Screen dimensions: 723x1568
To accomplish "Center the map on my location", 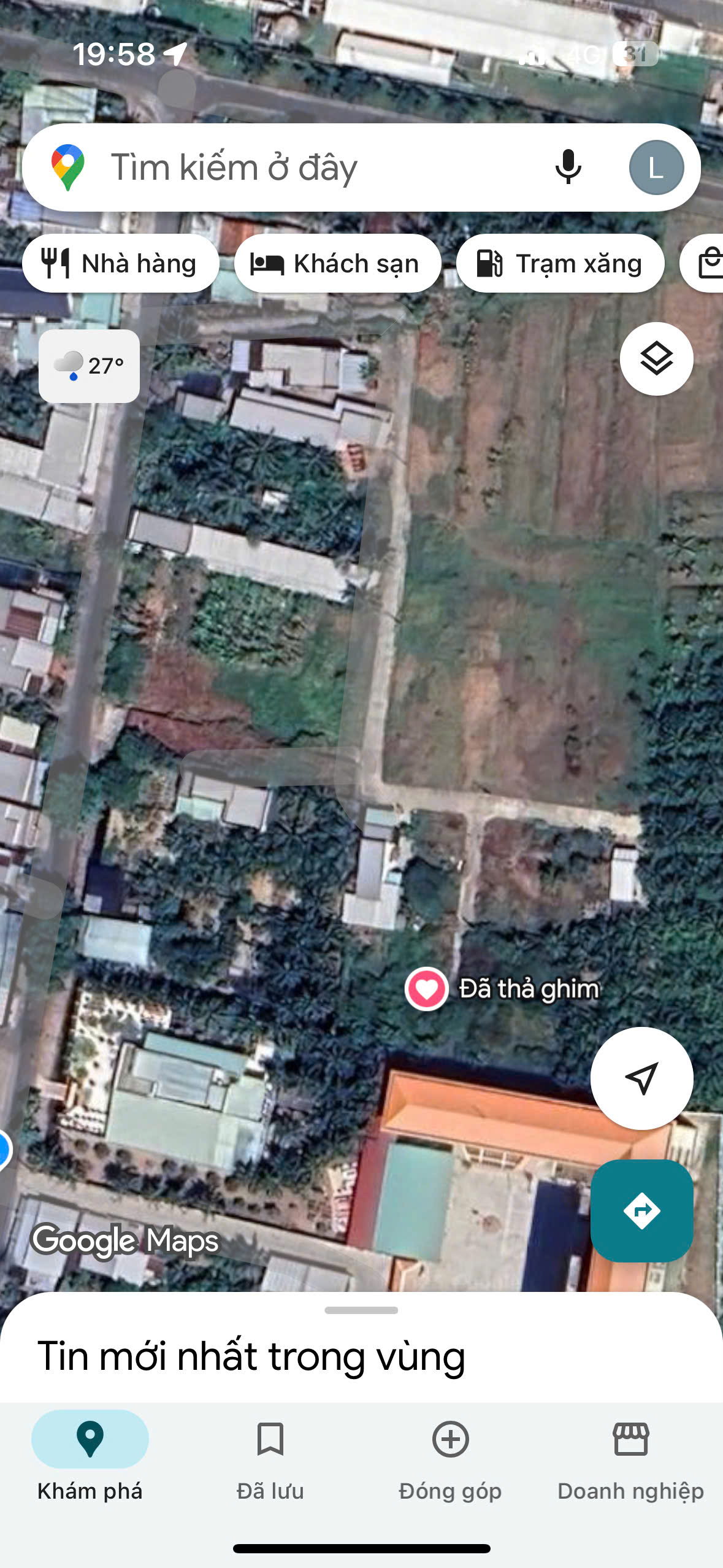I will click(641, 1078).
